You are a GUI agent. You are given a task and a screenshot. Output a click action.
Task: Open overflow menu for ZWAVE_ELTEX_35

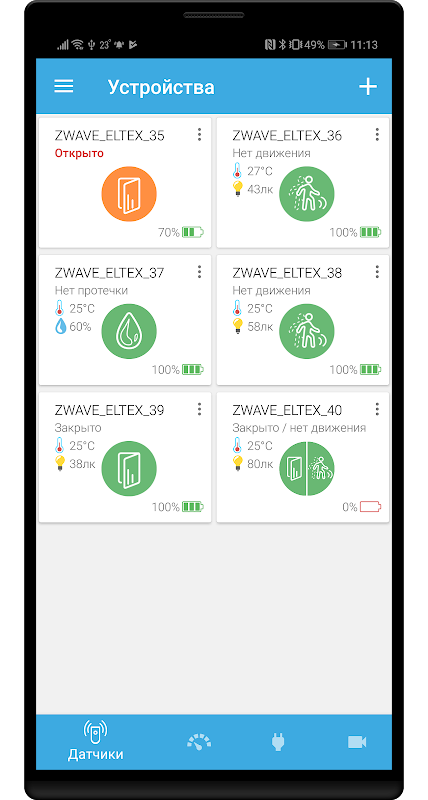(x=199, y=135)
